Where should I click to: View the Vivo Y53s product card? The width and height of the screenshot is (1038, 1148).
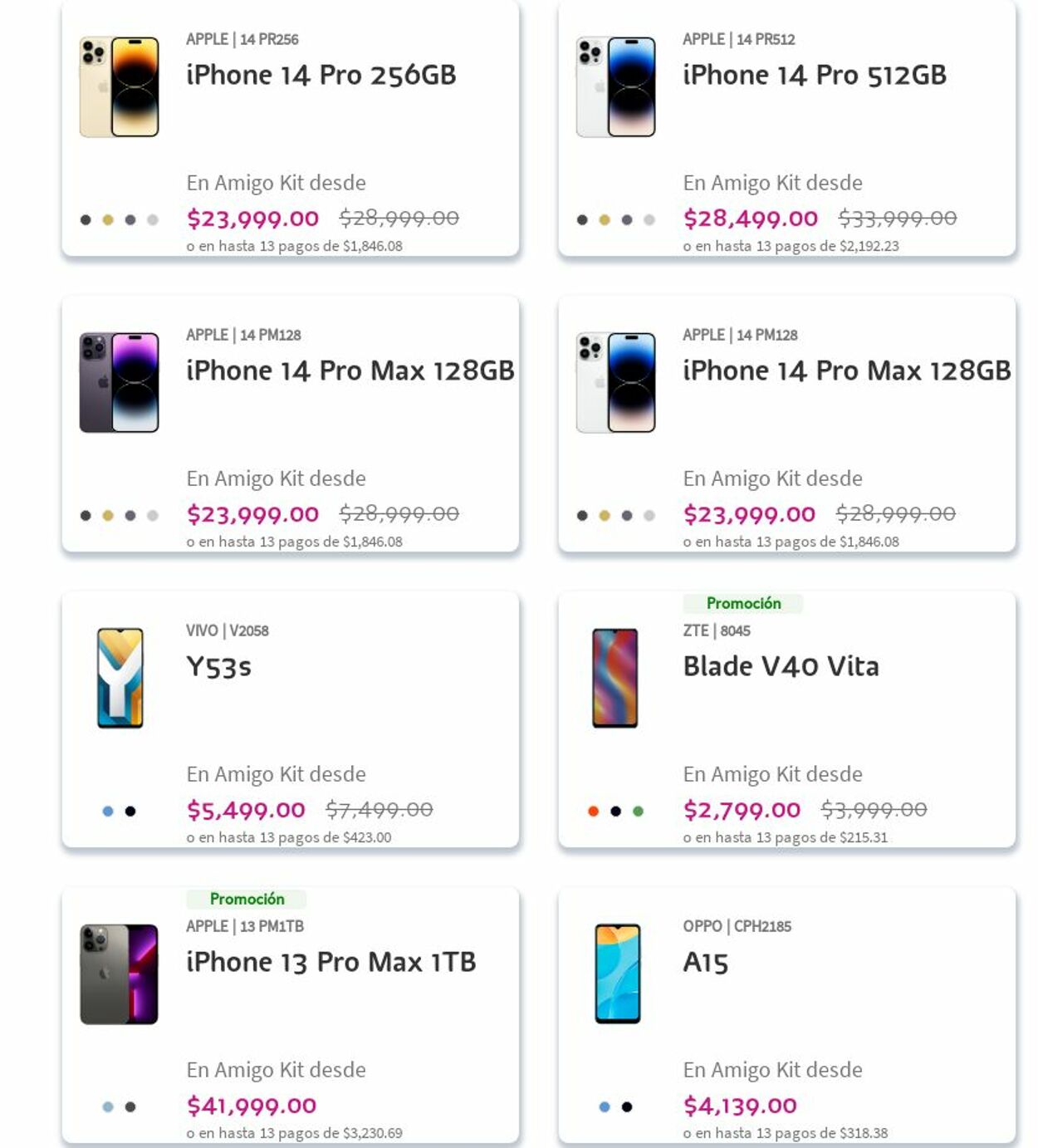pos(218,667)
